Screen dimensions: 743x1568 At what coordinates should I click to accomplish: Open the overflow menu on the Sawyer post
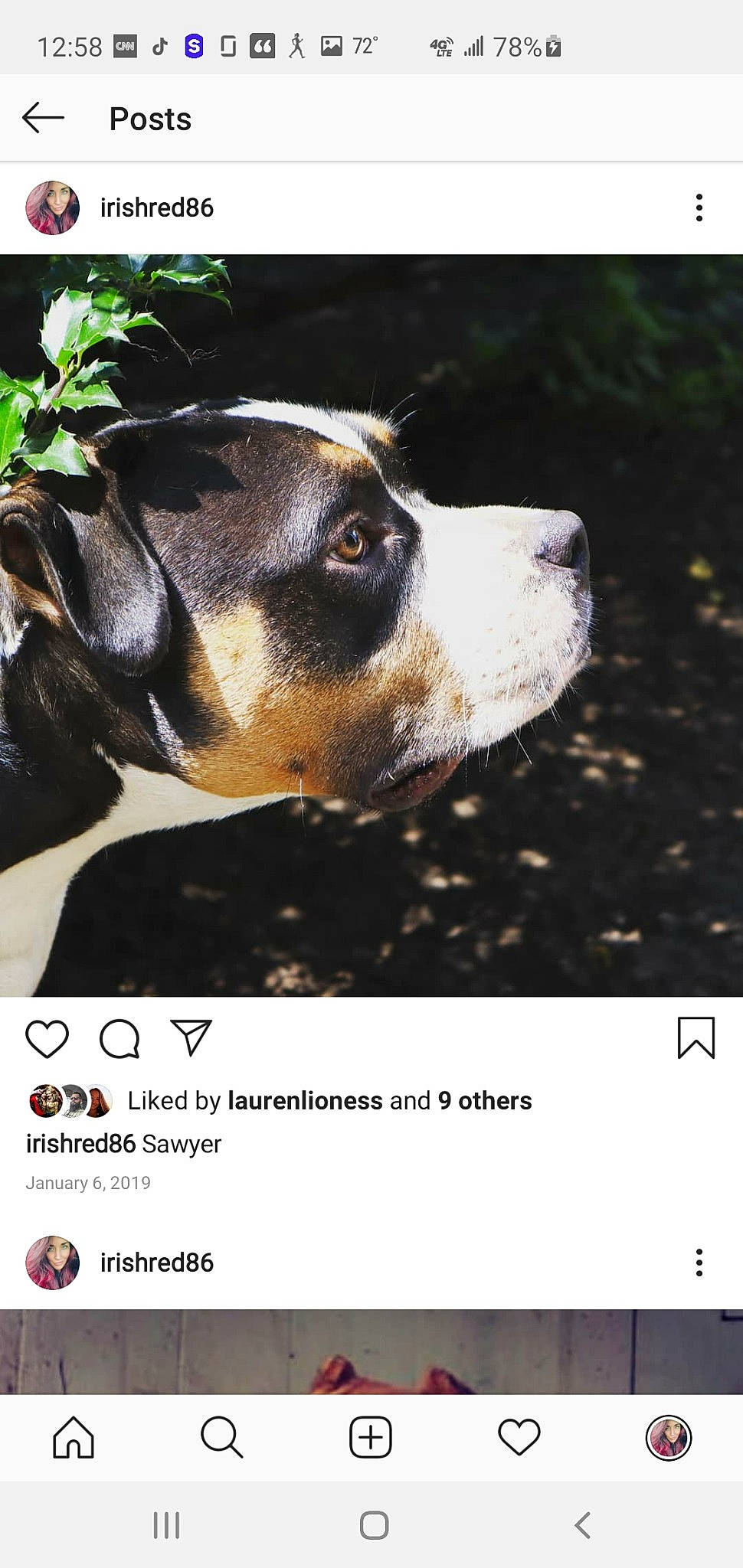coord(699,207)
